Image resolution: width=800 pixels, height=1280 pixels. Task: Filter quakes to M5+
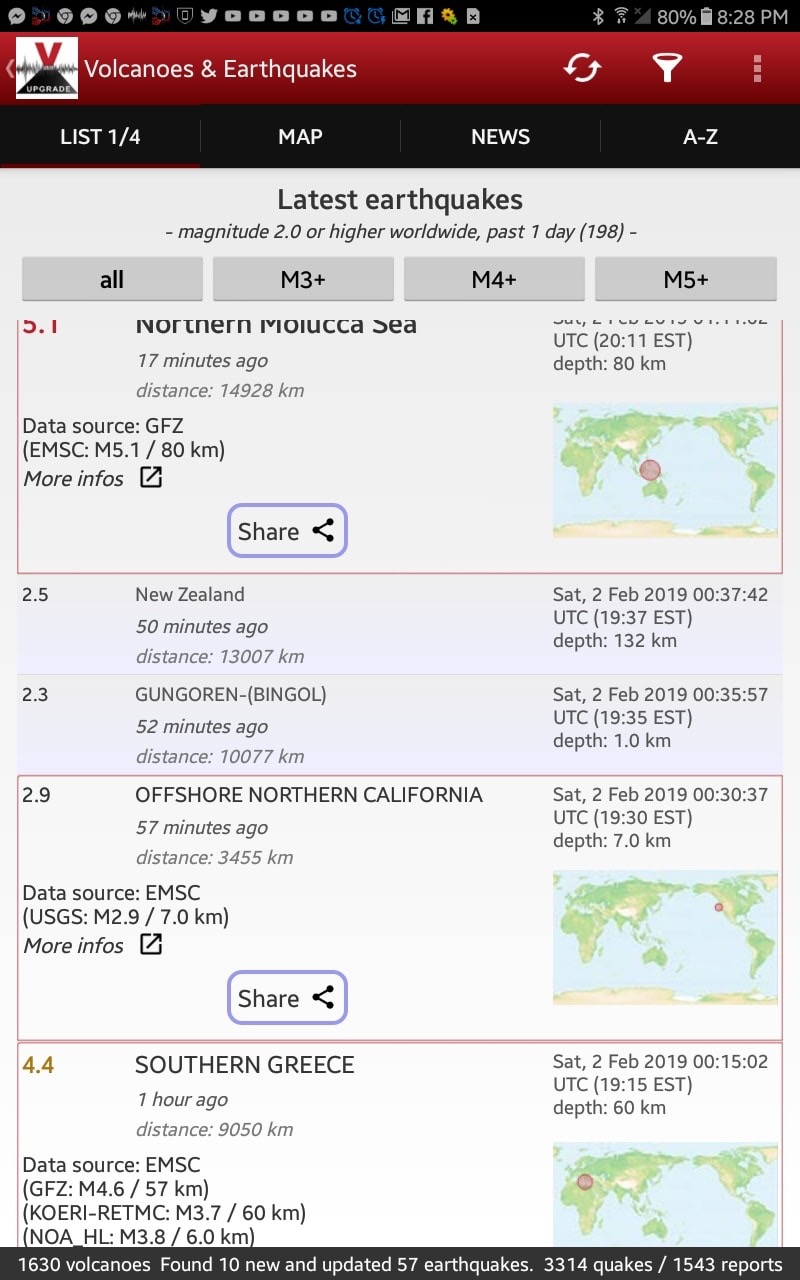685,279
